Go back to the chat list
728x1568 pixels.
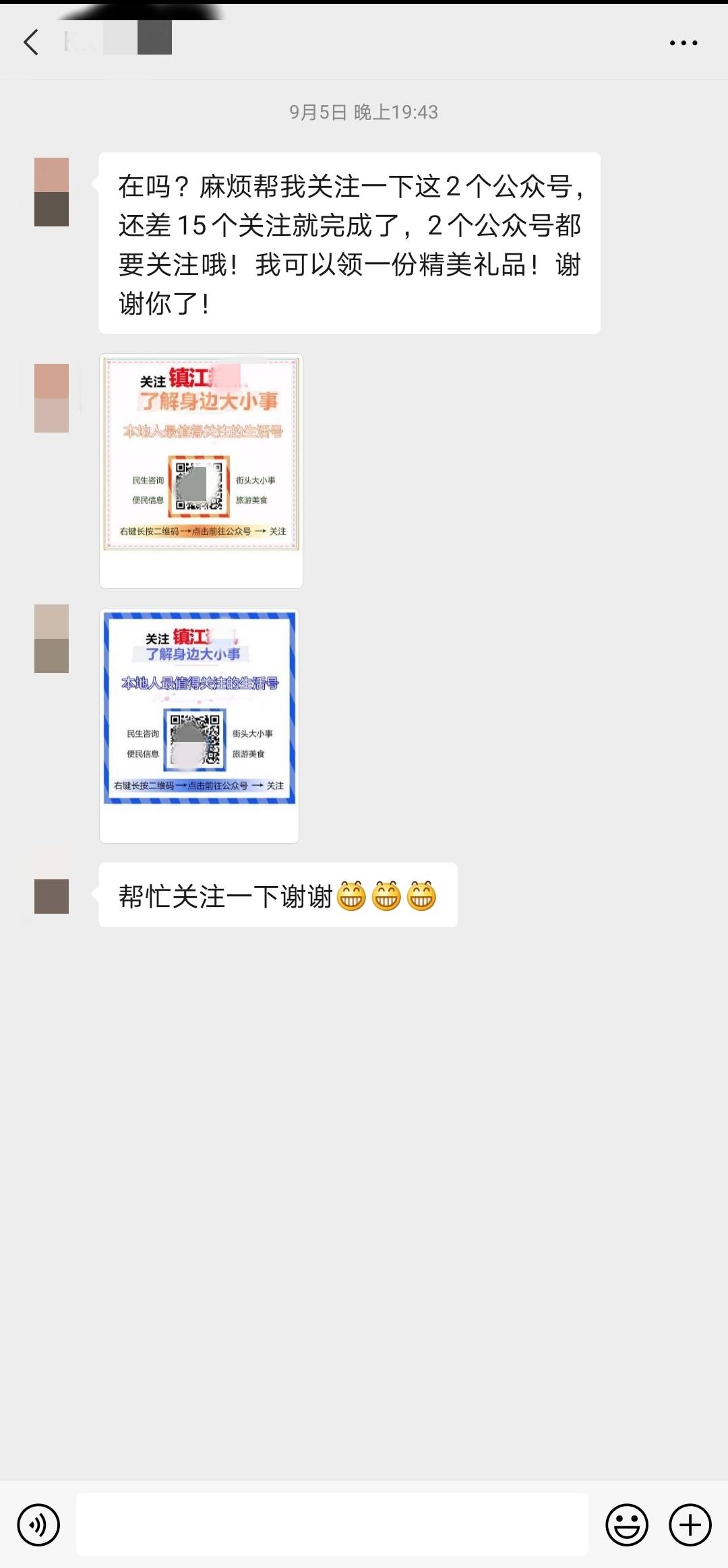(31, 42)
